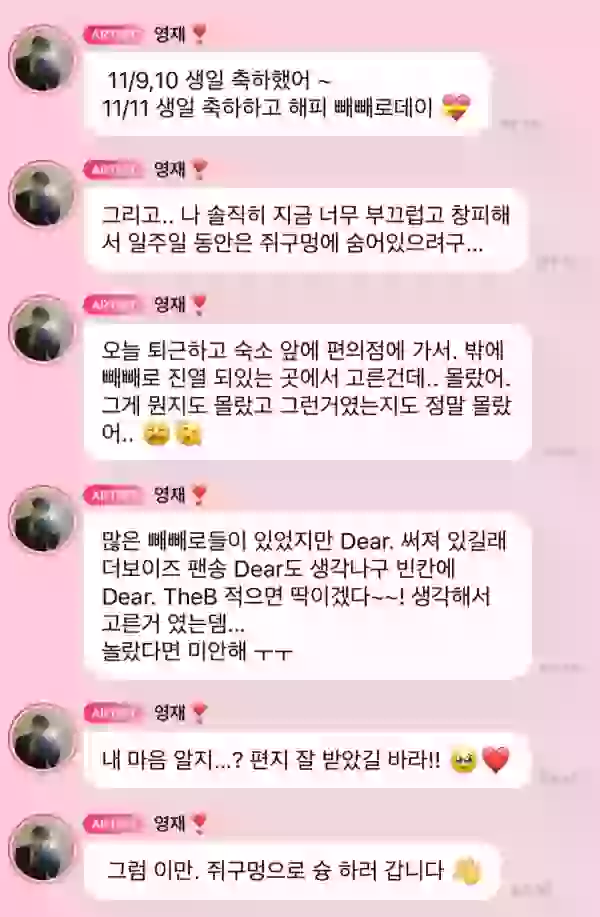Viewport: 600px width, 917px height.
Task: Open 영재's avatar beside the Dear. TheB message
Action: pyautogui.click(x=41, y=519)
